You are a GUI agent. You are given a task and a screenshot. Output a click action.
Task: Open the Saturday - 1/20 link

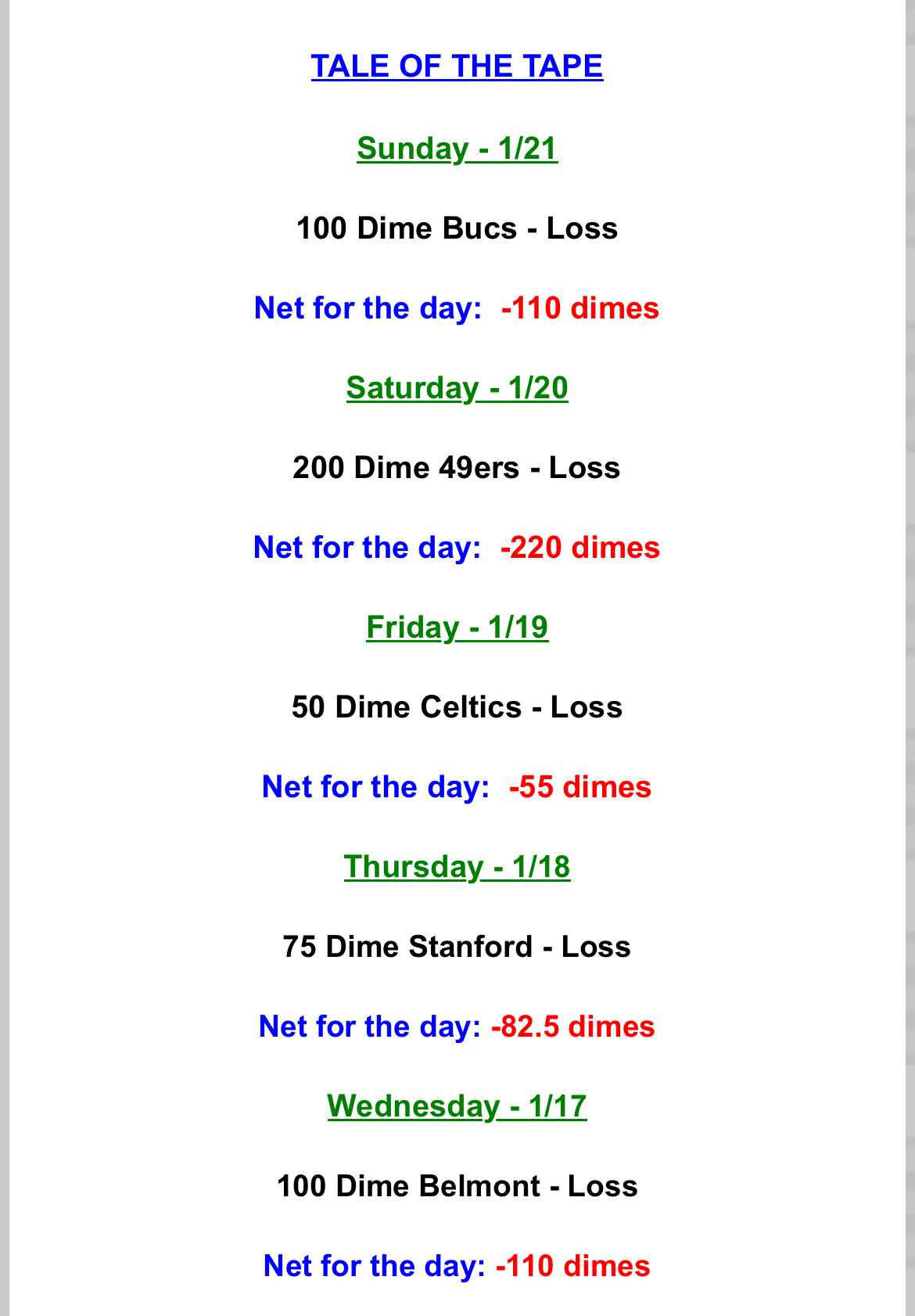pyautogui.click(x=457, y=388)
